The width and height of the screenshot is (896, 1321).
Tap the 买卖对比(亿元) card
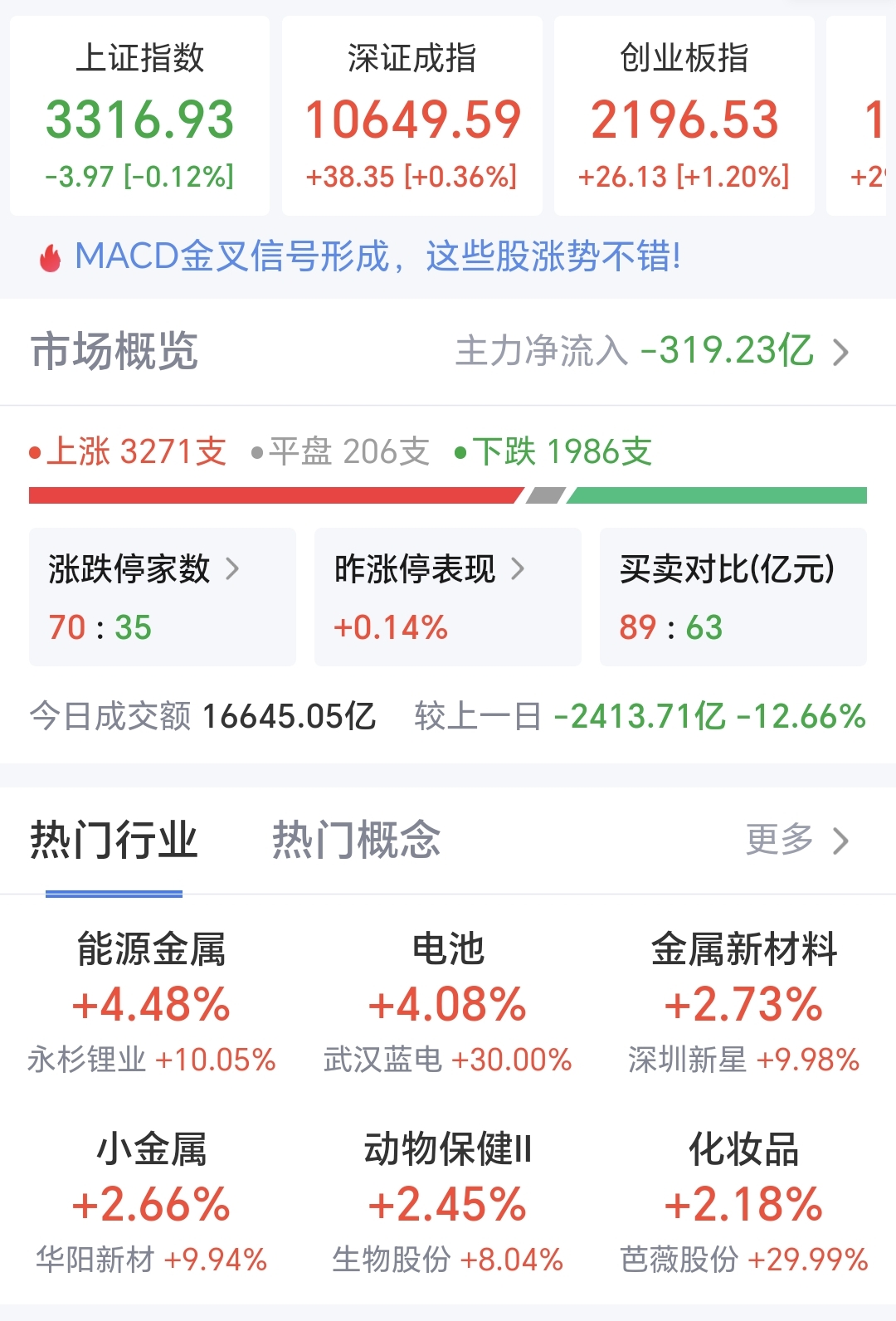tap(733, 596)
